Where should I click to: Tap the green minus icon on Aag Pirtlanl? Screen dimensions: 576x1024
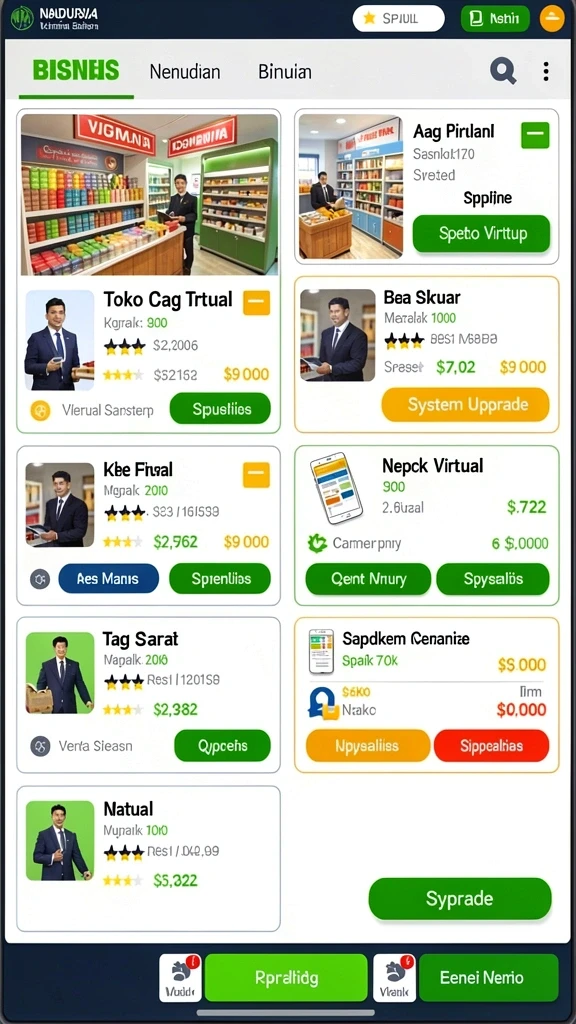point(536,135)
